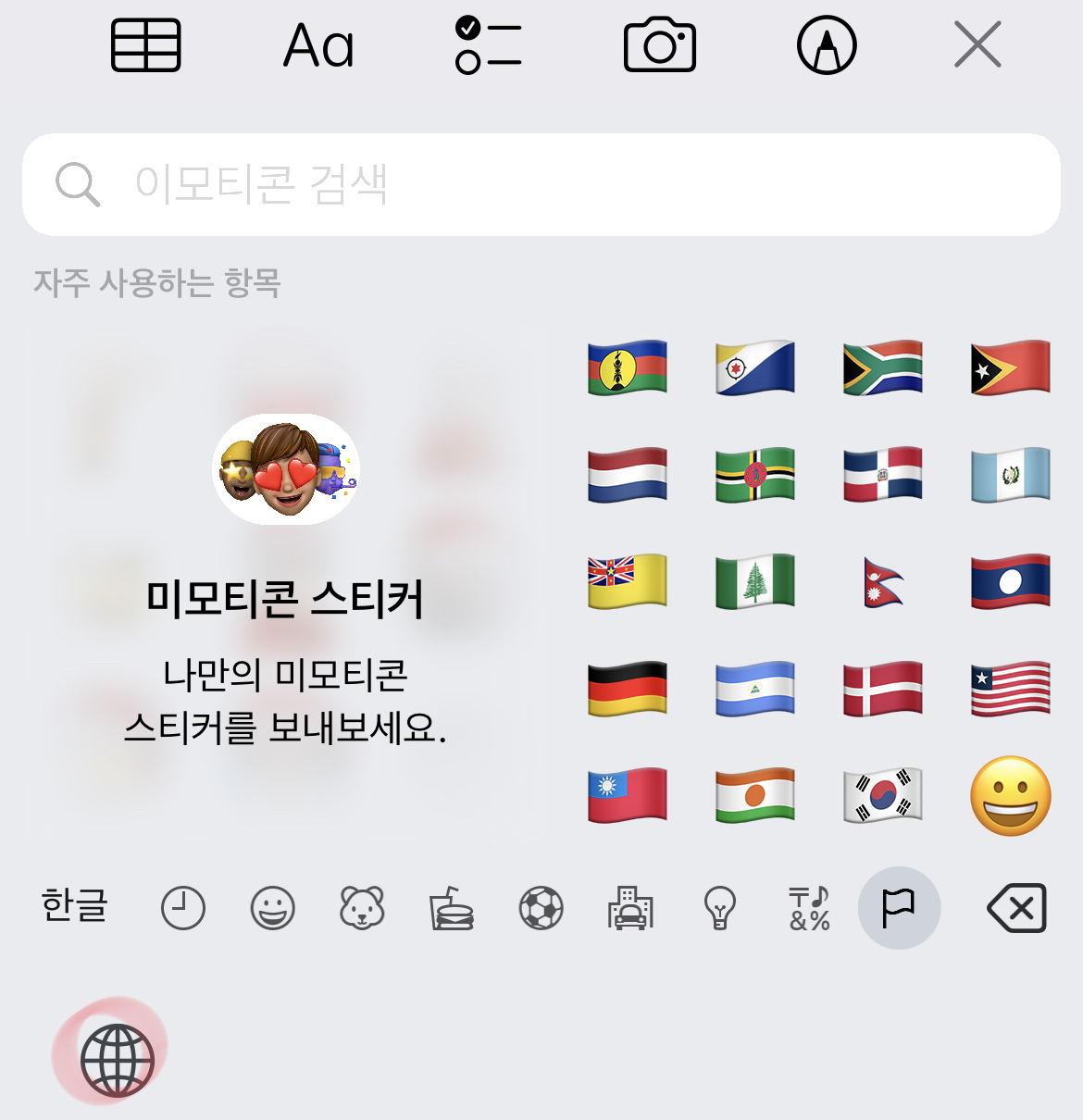Select the South Korea flag emoji
1083x1120 pixels.
(882, 796)
